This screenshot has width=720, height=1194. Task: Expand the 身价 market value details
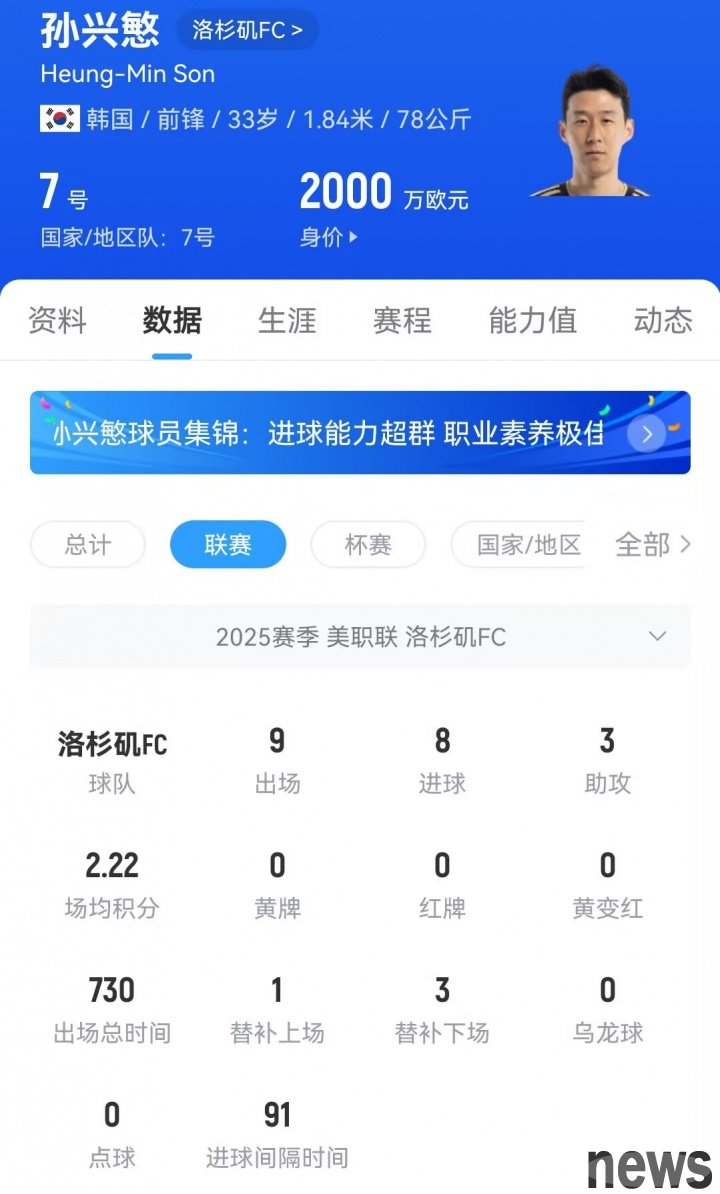pos(329,238)
